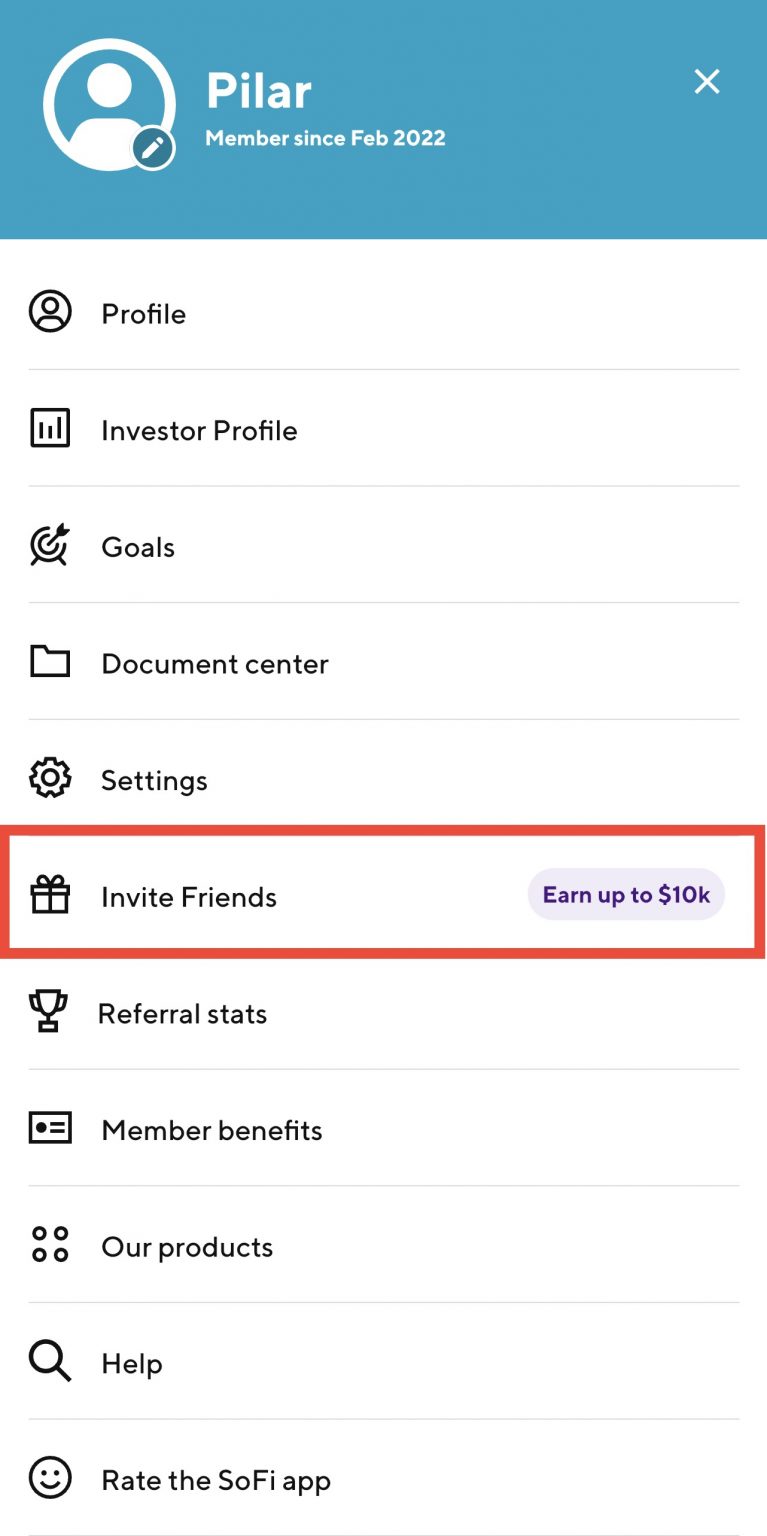
Task: Click the Earn up to $10k badge
Action: (626, 894)
